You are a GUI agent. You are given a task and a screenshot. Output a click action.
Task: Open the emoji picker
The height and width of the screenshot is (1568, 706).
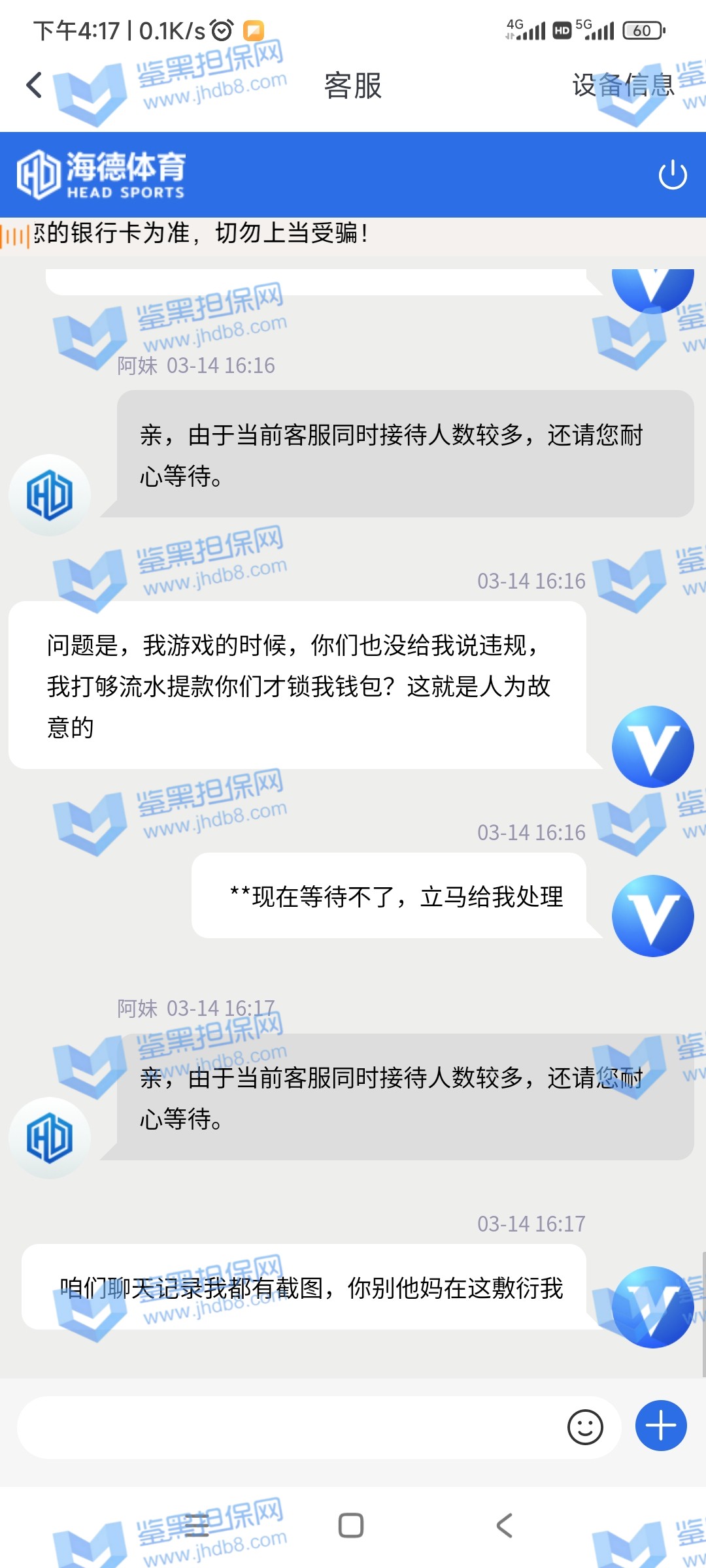click(584, 1427)
